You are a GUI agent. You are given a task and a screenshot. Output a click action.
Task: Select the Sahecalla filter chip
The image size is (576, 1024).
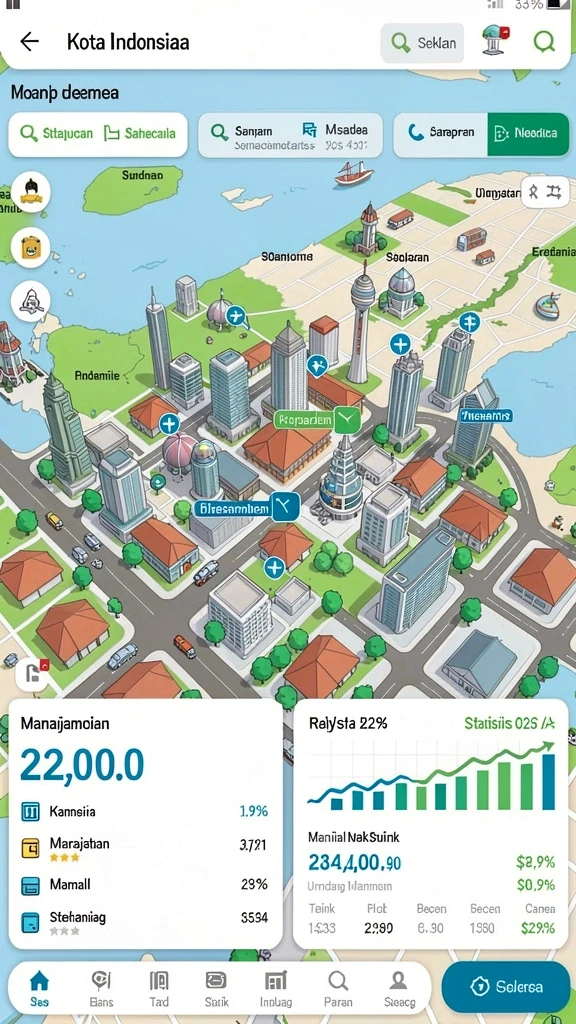pos(140,134)
